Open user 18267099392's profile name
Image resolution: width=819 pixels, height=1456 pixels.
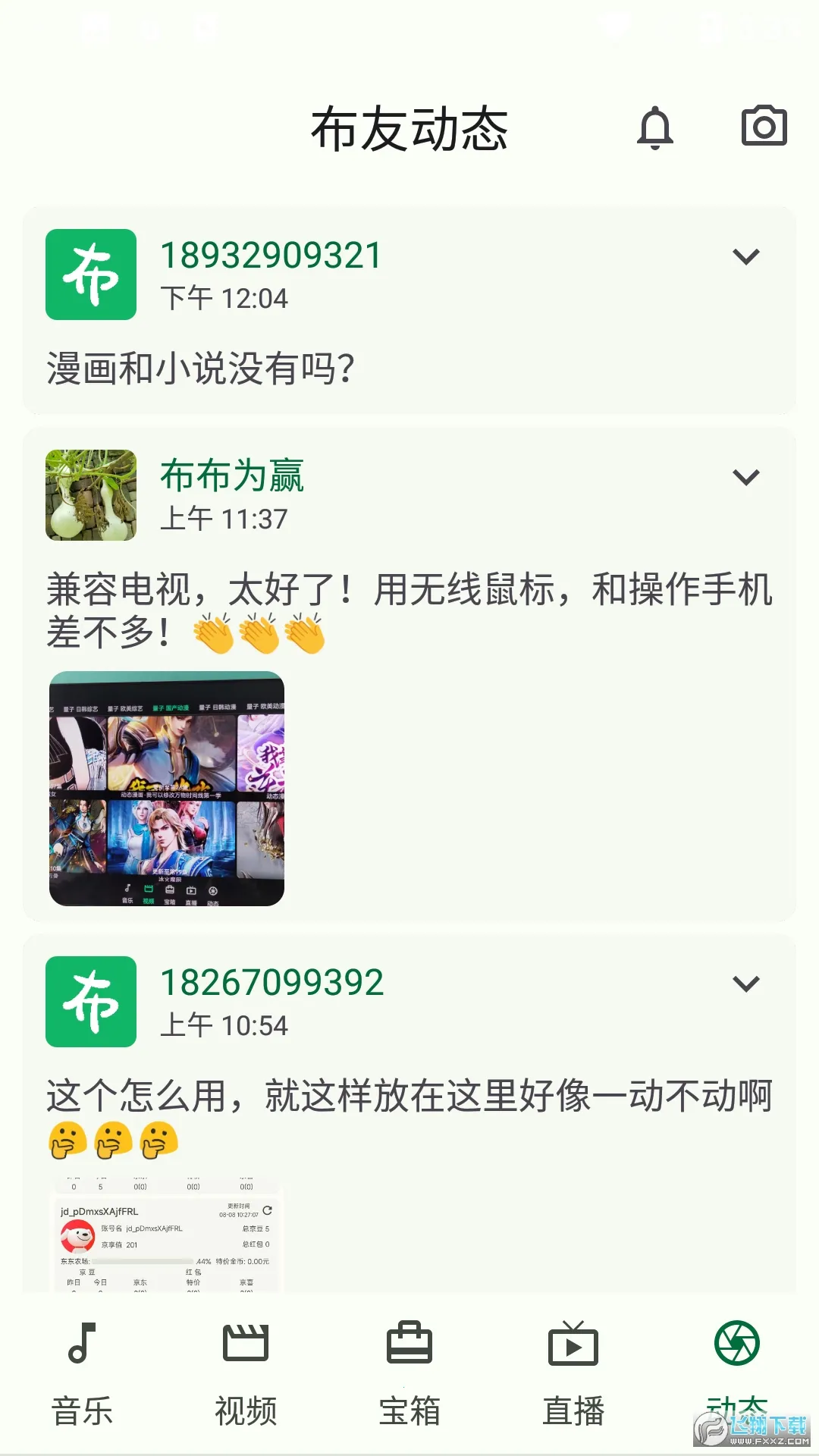[271, 983]
